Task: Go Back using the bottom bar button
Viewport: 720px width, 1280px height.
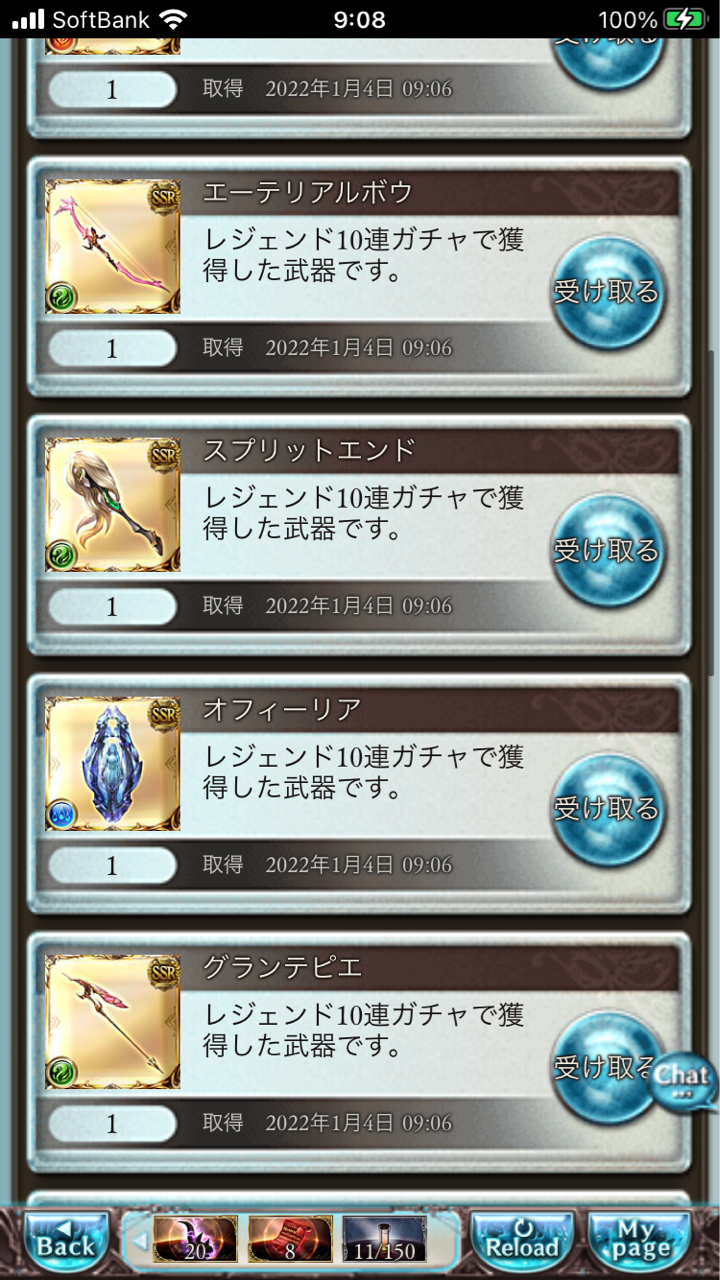Action: click(66, 1241)
